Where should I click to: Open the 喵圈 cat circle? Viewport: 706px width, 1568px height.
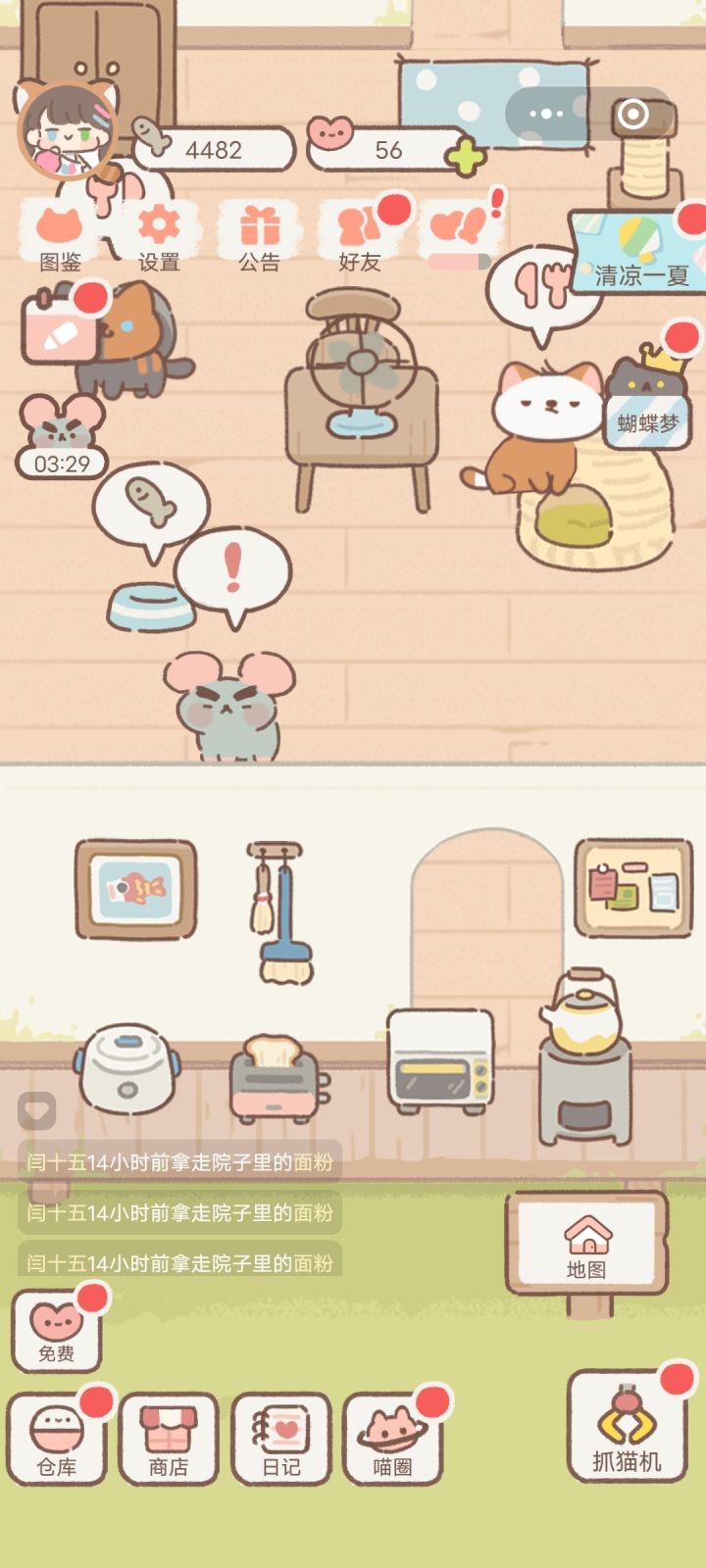click(x=392, y=1441)
